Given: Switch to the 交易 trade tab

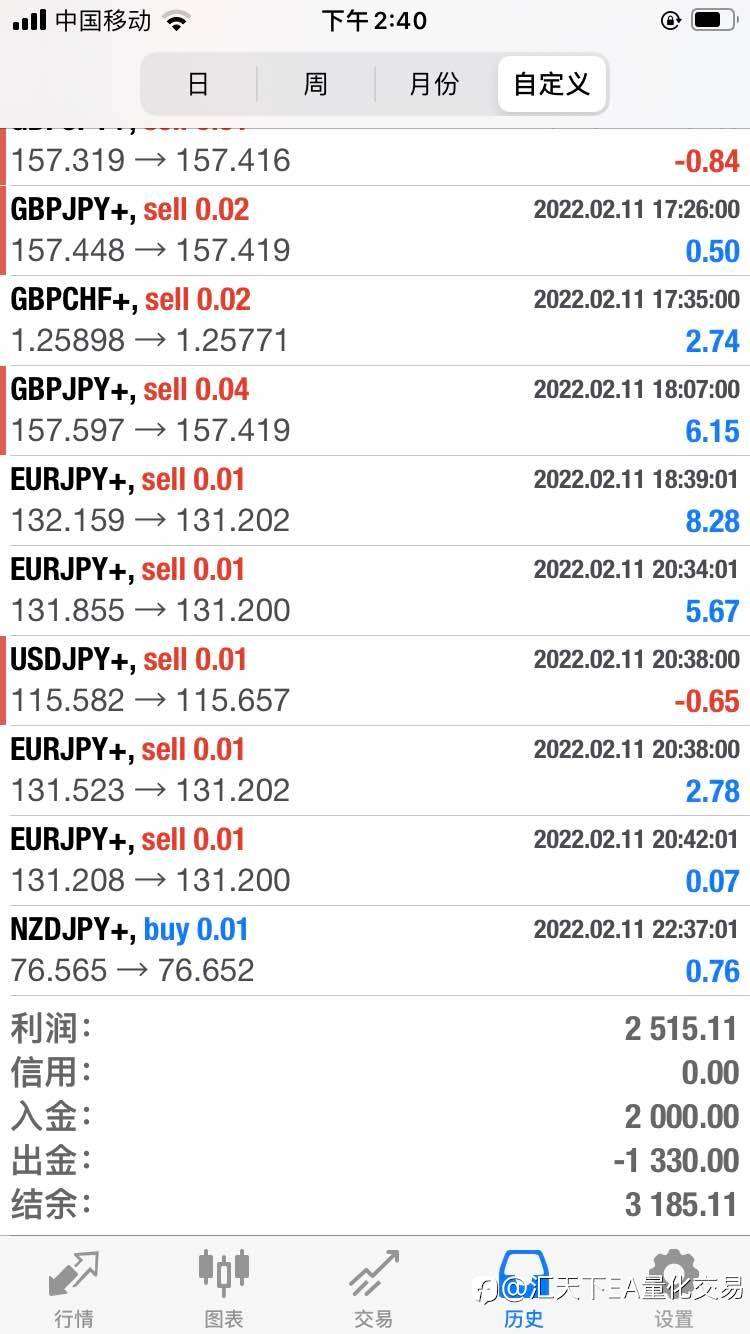Looking at the screenshot, I should click(x=374, y=1289).
